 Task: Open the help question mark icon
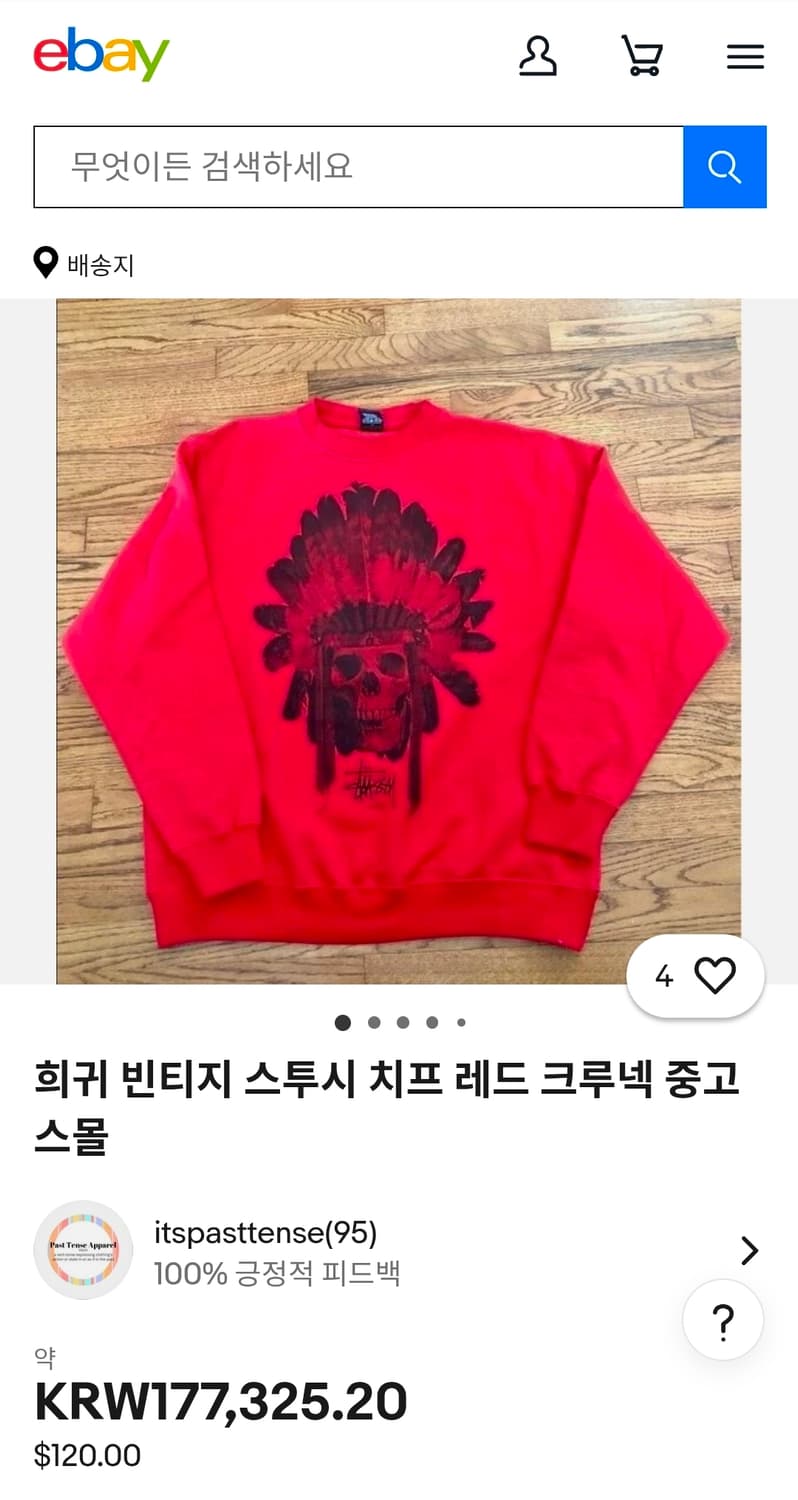722,1320
